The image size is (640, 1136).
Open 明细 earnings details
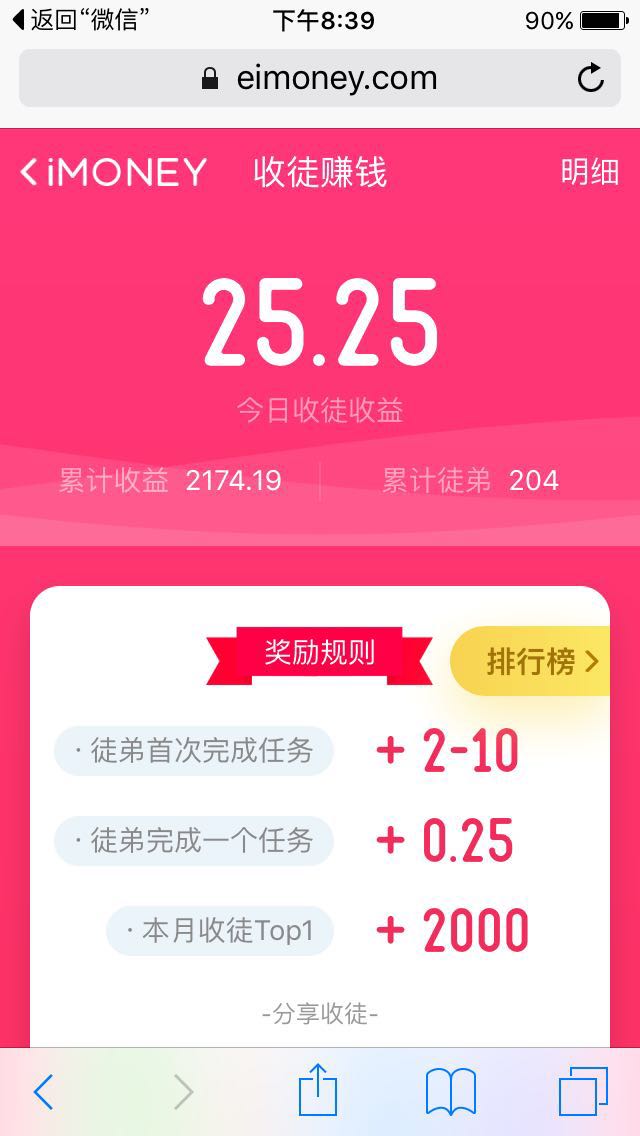pos(589,172)
